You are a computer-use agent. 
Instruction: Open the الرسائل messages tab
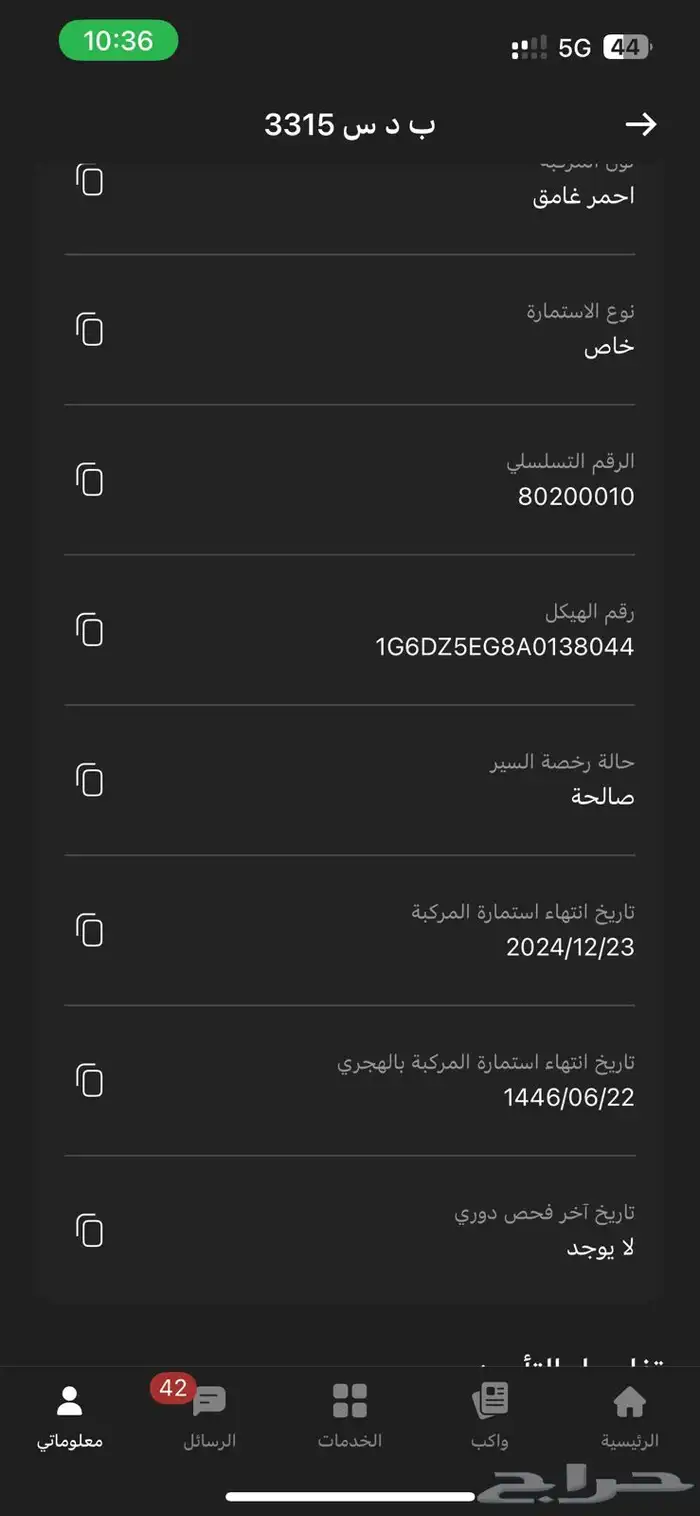(209, 1416)
